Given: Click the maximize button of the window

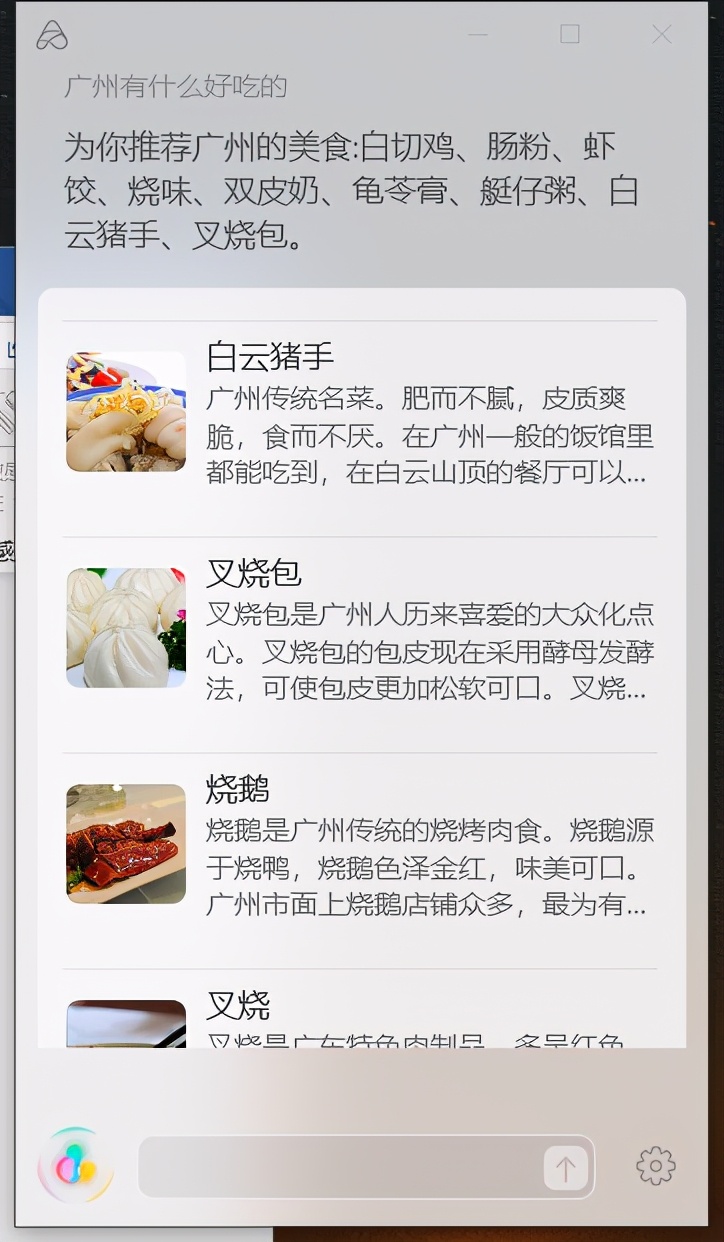Looking at the screenshot, I should 570,34.
